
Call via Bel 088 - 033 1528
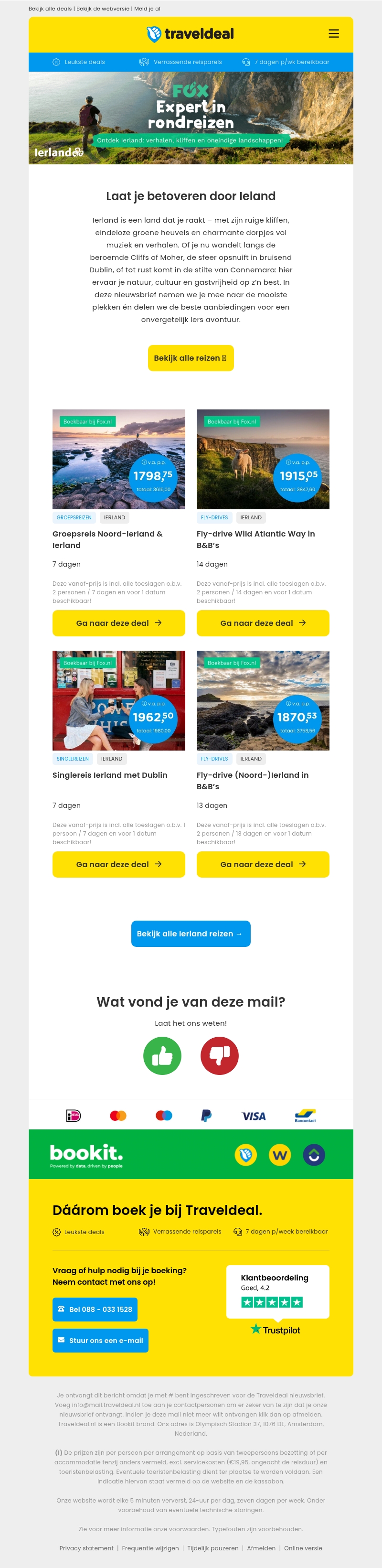tap(95, 1310)
